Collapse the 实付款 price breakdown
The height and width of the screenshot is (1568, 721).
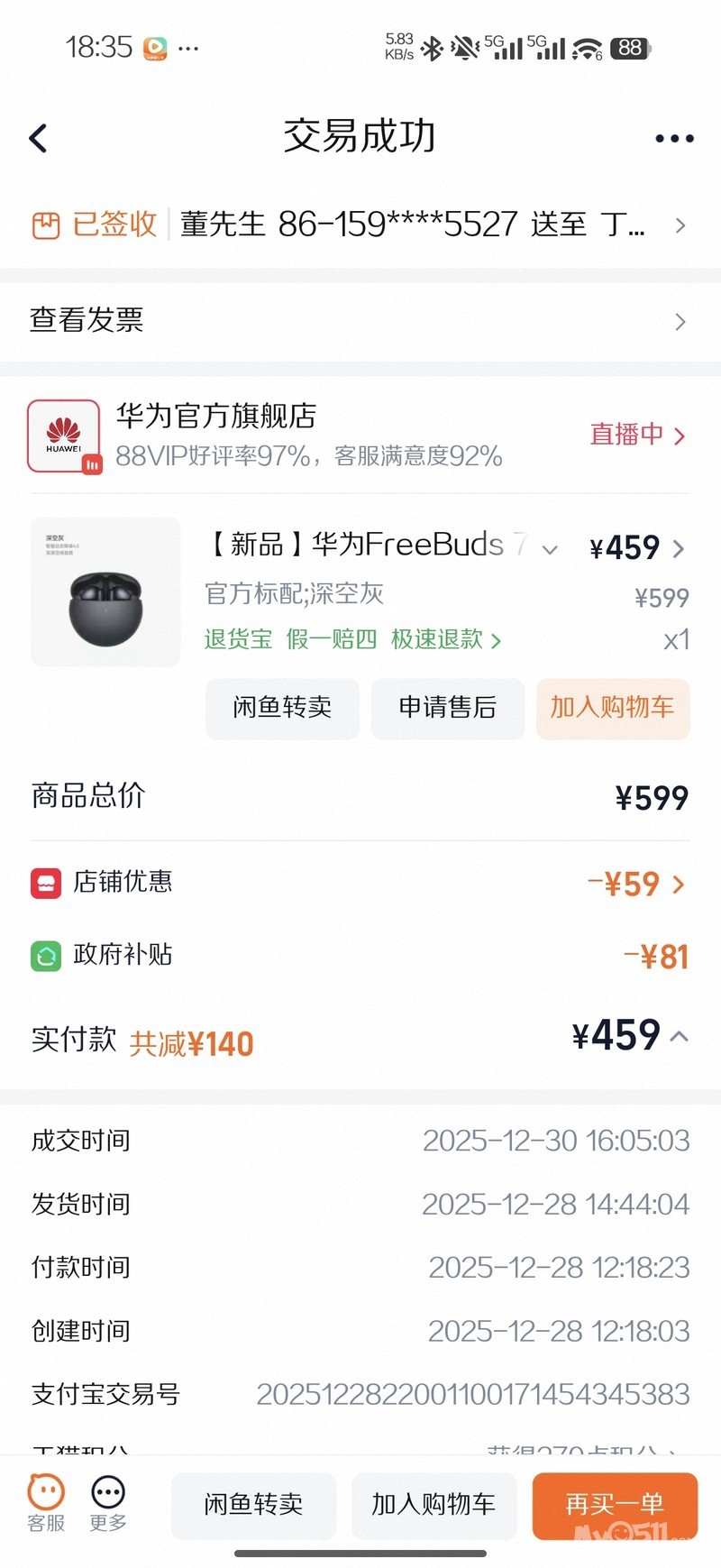point(680,1036)
